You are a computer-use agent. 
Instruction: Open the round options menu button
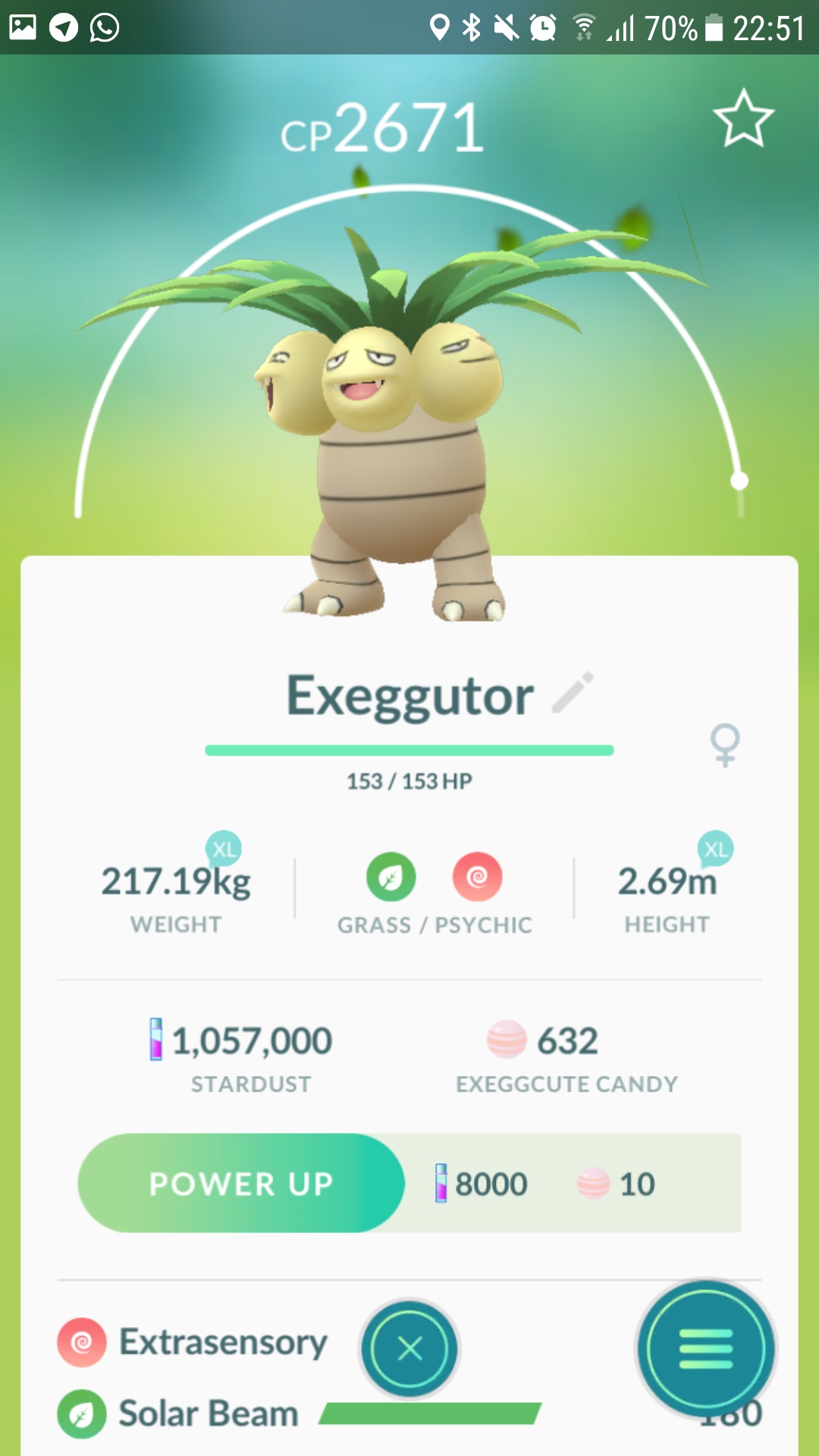click(705, 1348)
